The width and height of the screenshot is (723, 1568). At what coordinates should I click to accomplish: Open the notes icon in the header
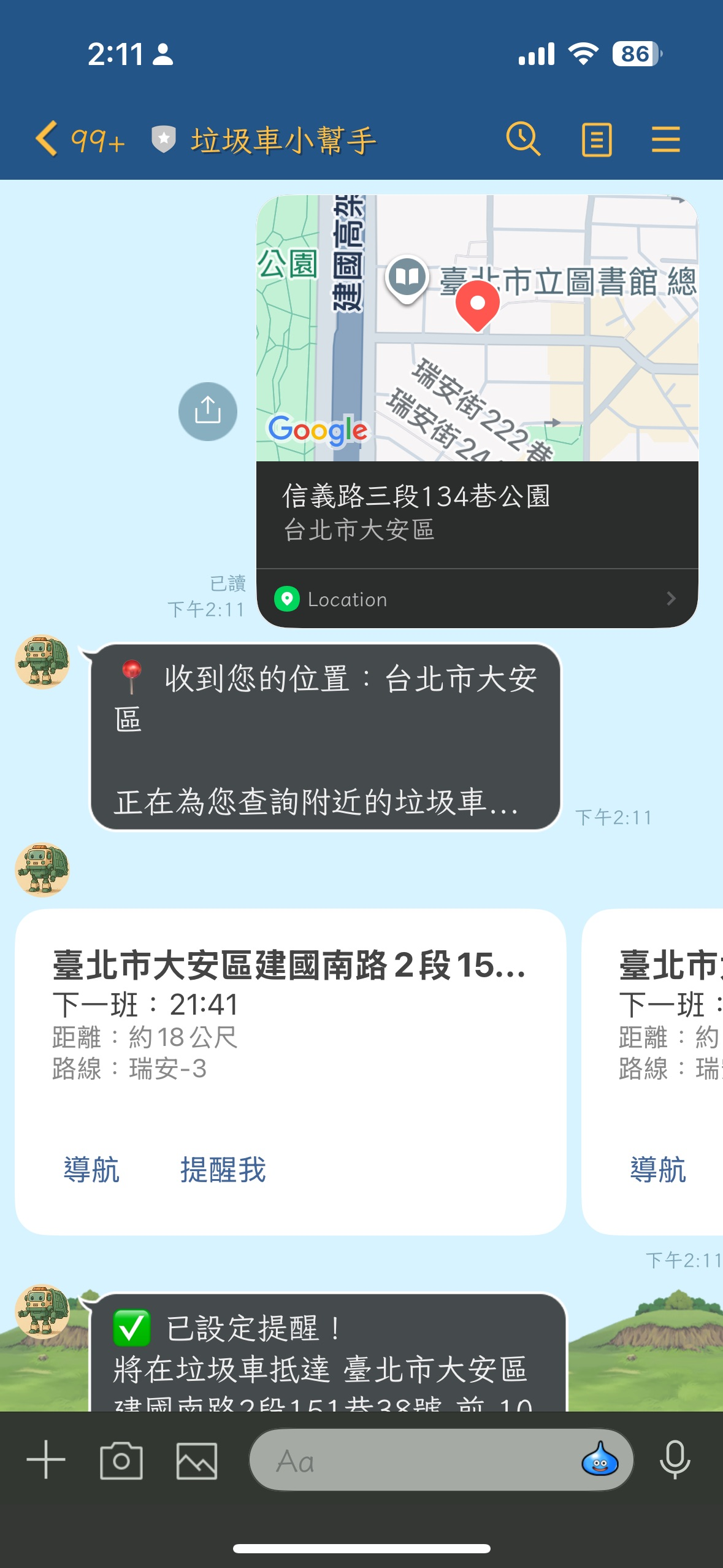point(596,140)
